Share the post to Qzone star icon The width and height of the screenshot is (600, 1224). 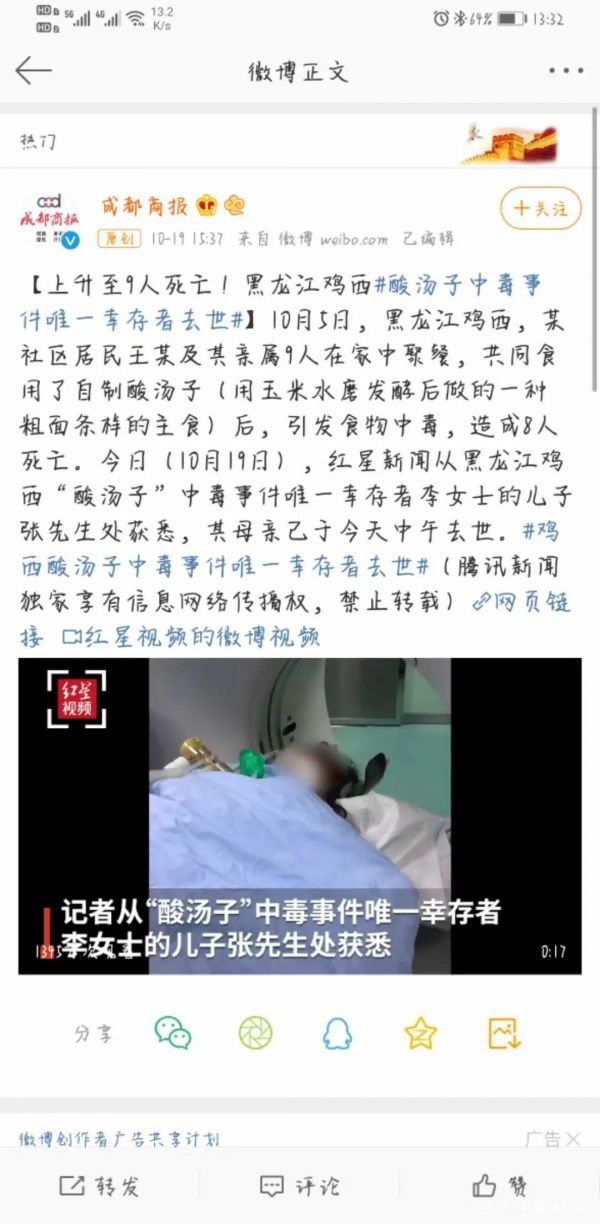[421, 1033]
